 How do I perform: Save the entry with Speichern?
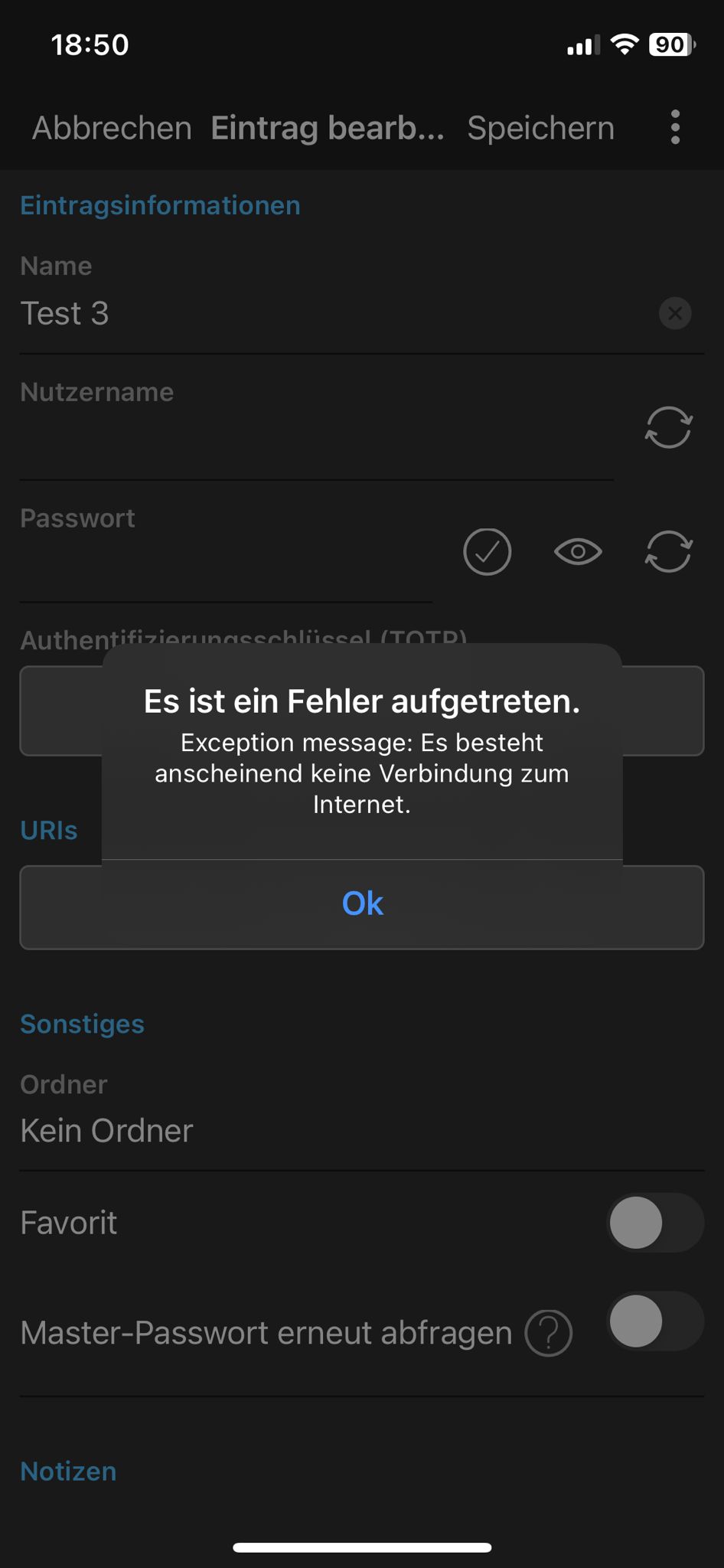[x=540, y=128]
